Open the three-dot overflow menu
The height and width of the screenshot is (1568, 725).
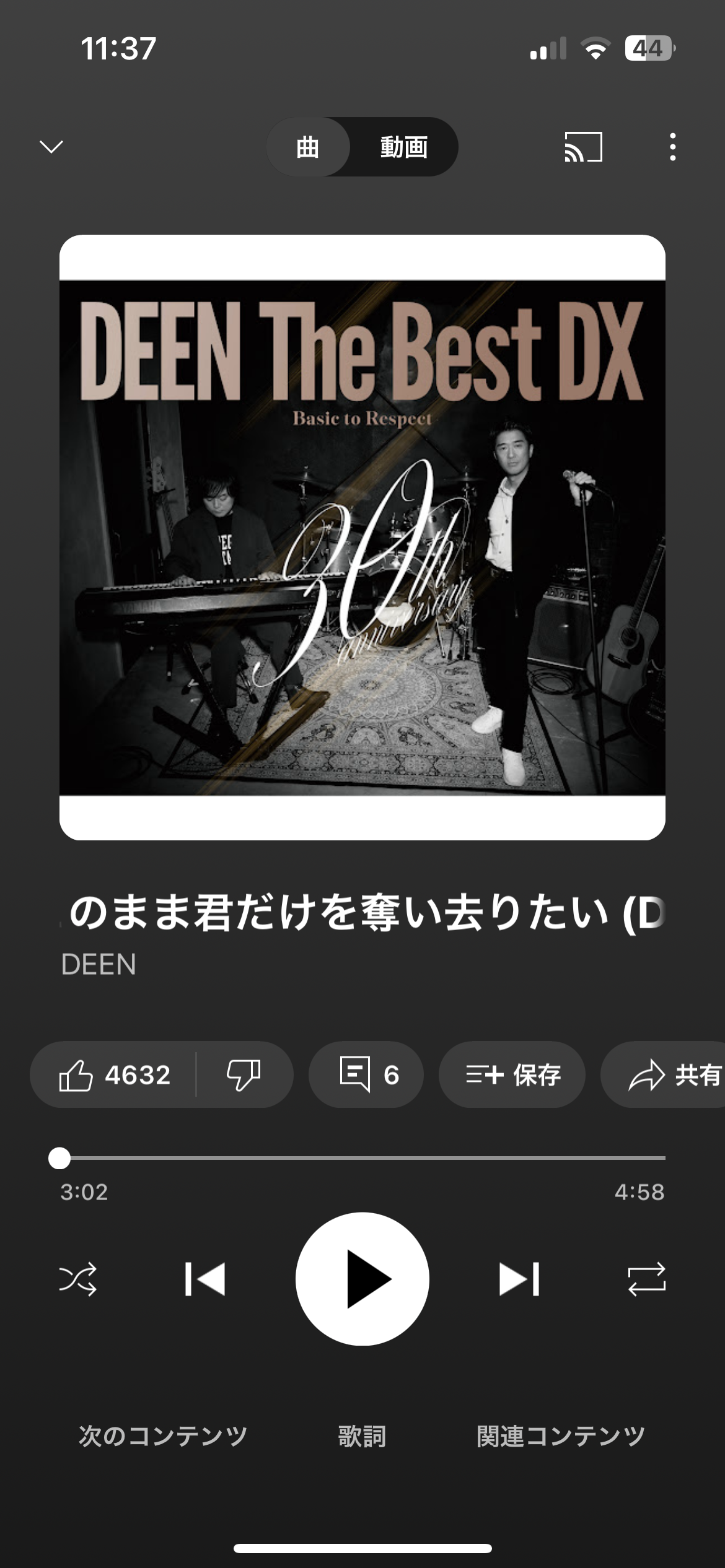(x=673, y=147)
